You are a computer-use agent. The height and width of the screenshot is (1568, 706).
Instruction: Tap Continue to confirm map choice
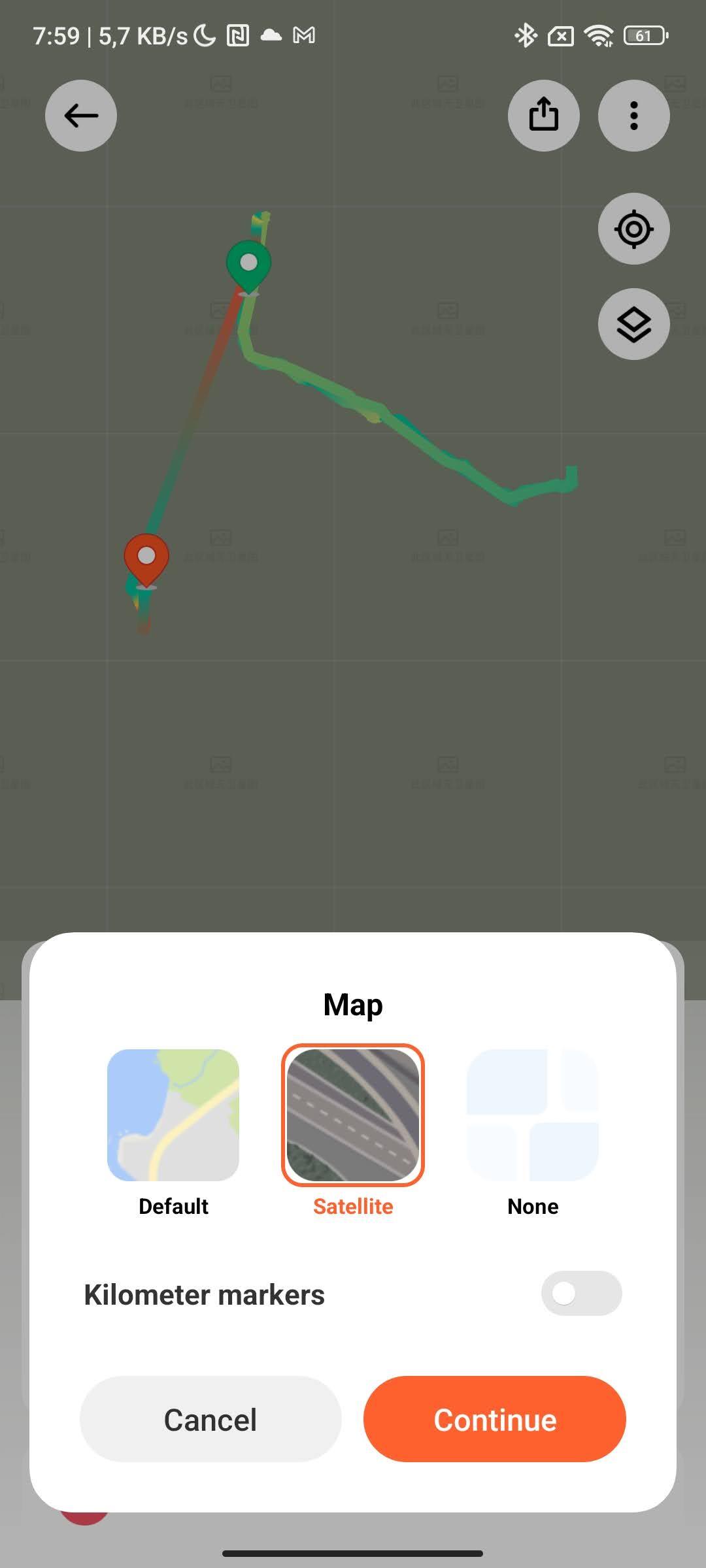495,1419
